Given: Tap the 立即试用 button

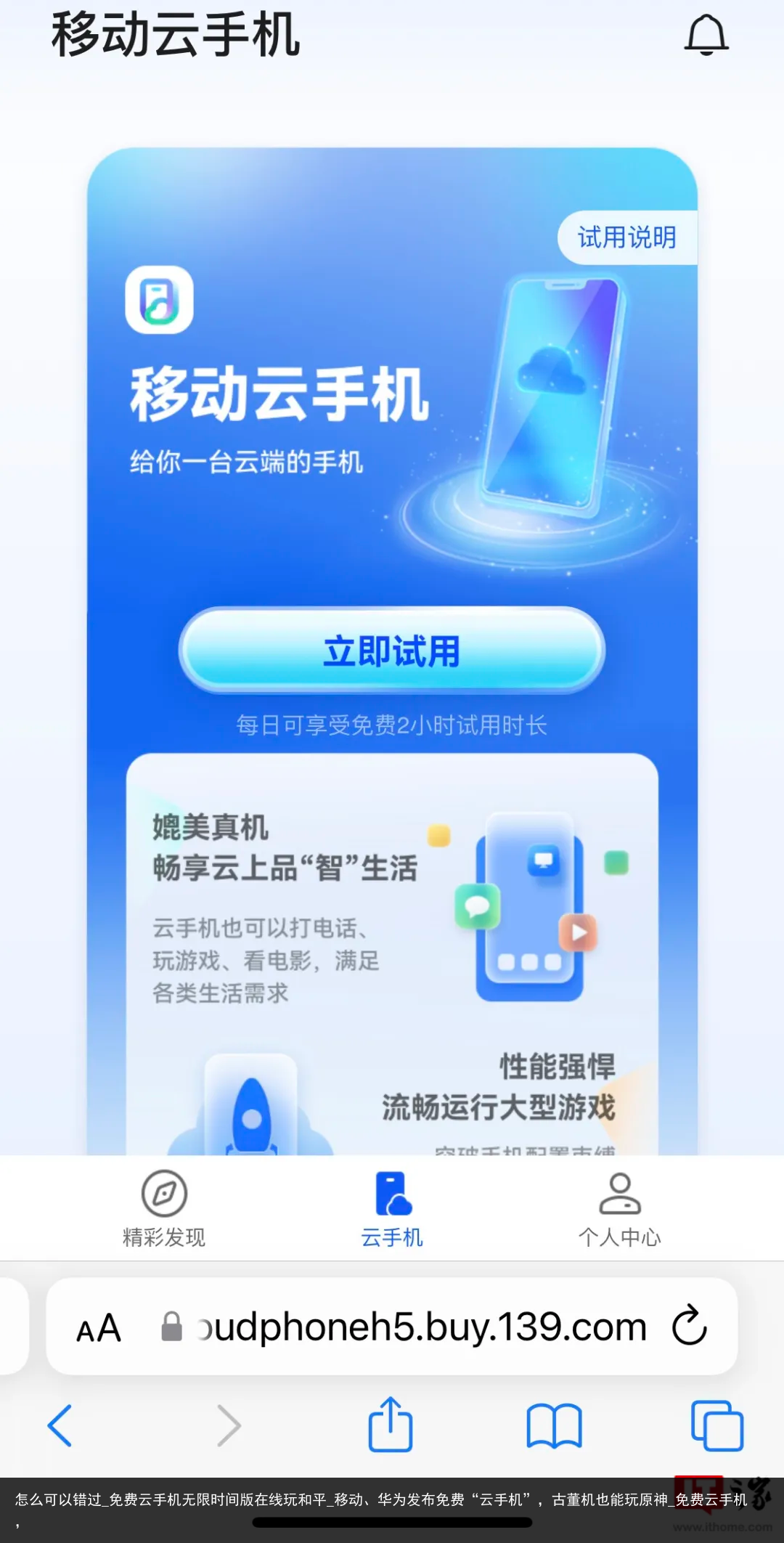Looking at the screenshot, I should point(391,651).
